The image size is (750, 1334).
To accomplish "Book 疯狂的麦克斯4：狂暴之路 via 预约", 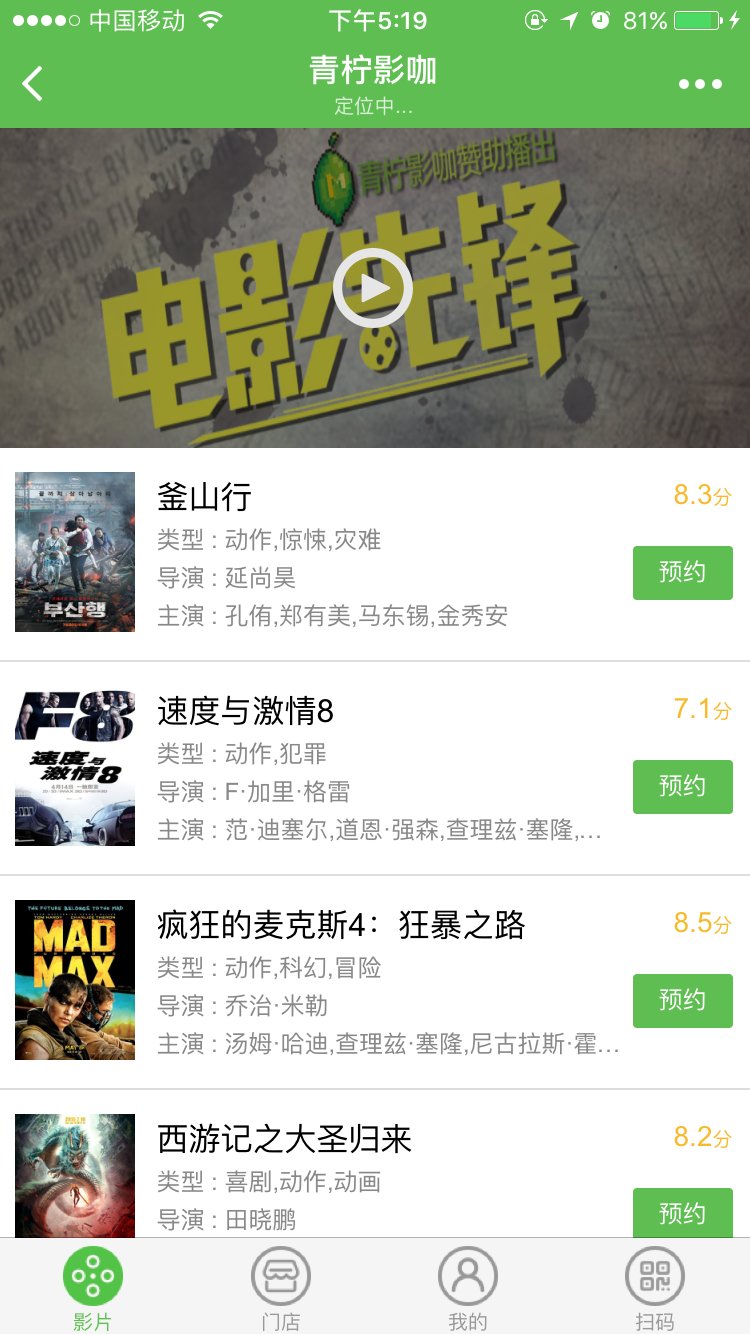I will tap(683, 1001).
